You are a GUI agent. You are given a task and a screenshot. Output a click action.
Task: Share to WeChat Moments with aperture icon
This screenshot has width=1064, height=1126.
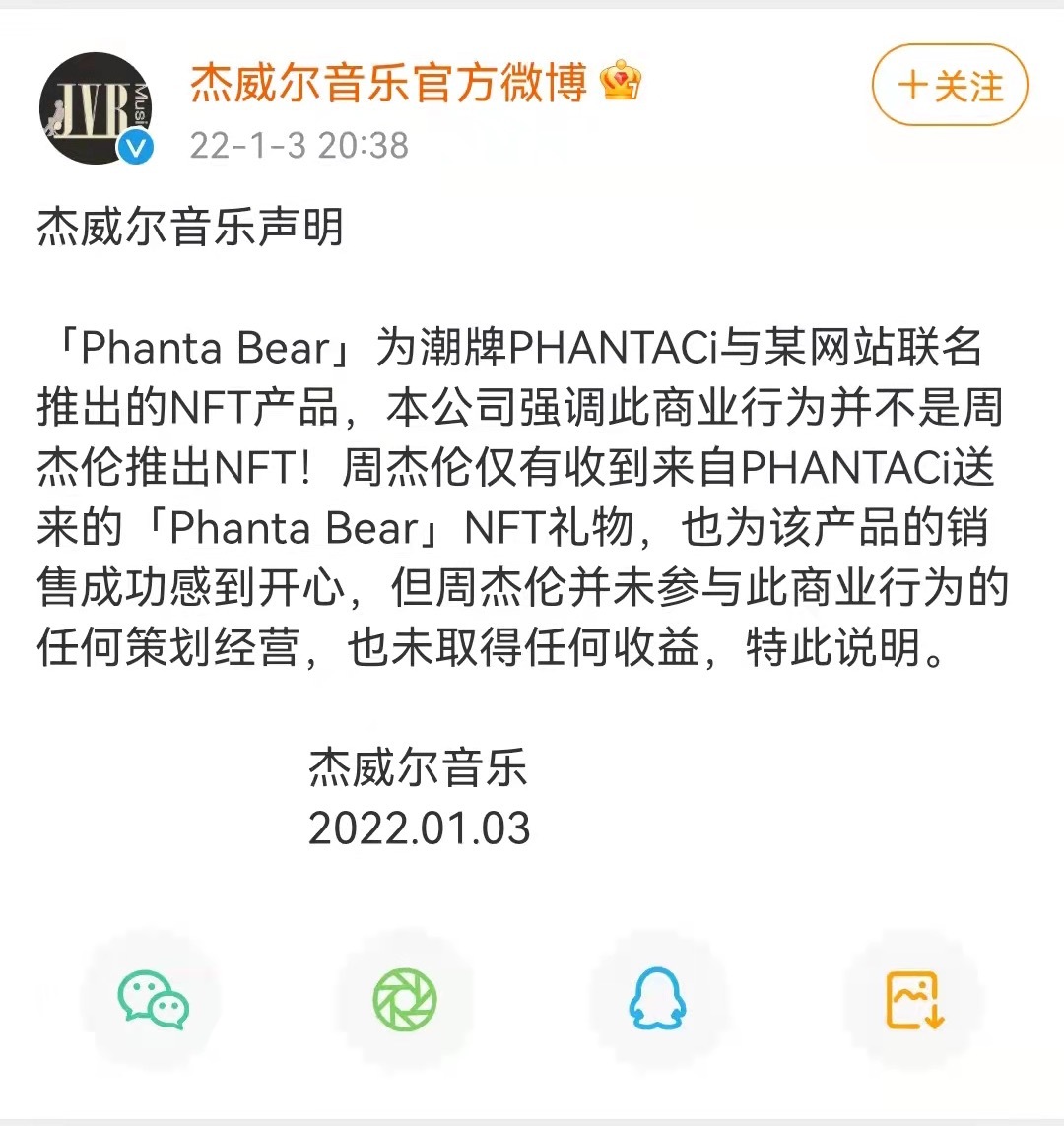tap(406, 1000)
